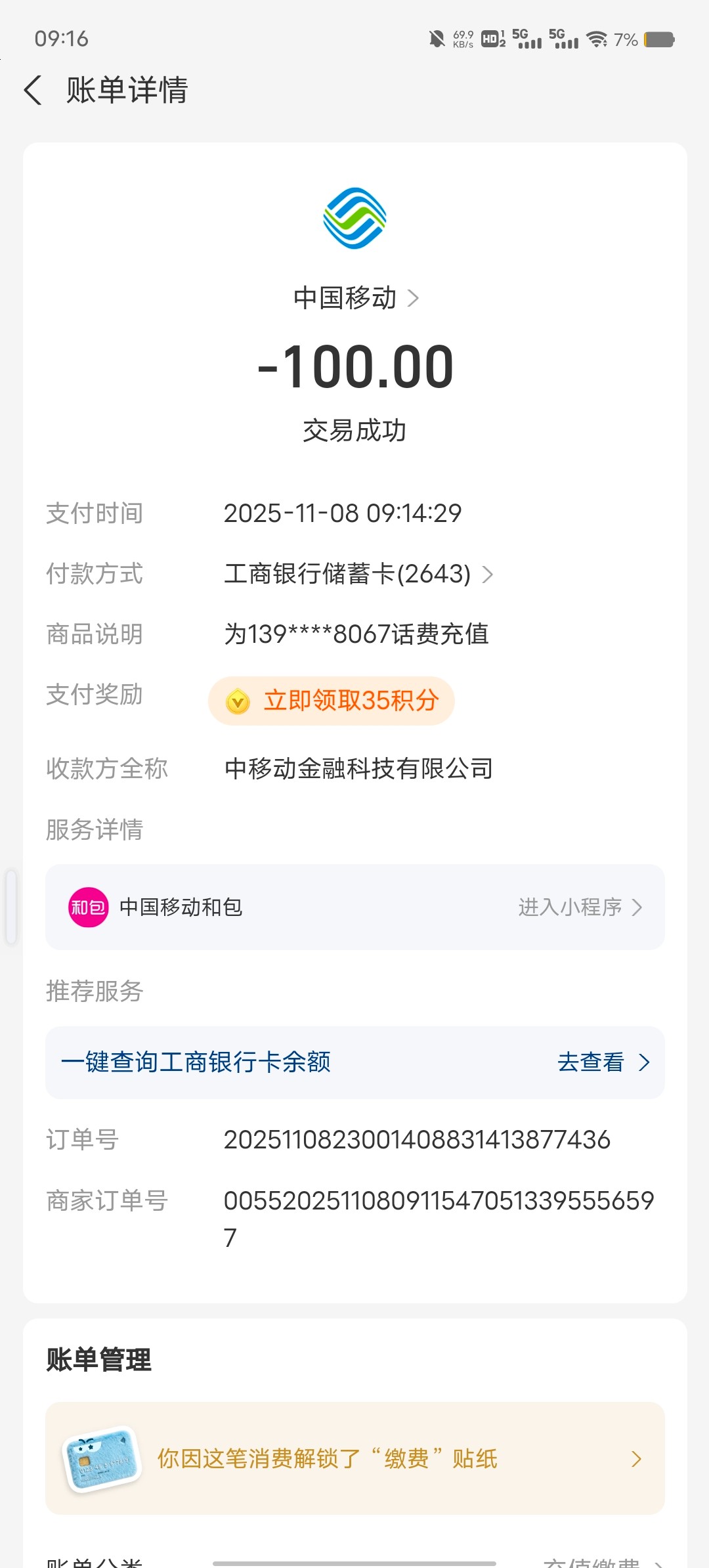Claim the 35 points payment reward
Viewport: 709px width, 1568px height.
[x=332, y=701]
